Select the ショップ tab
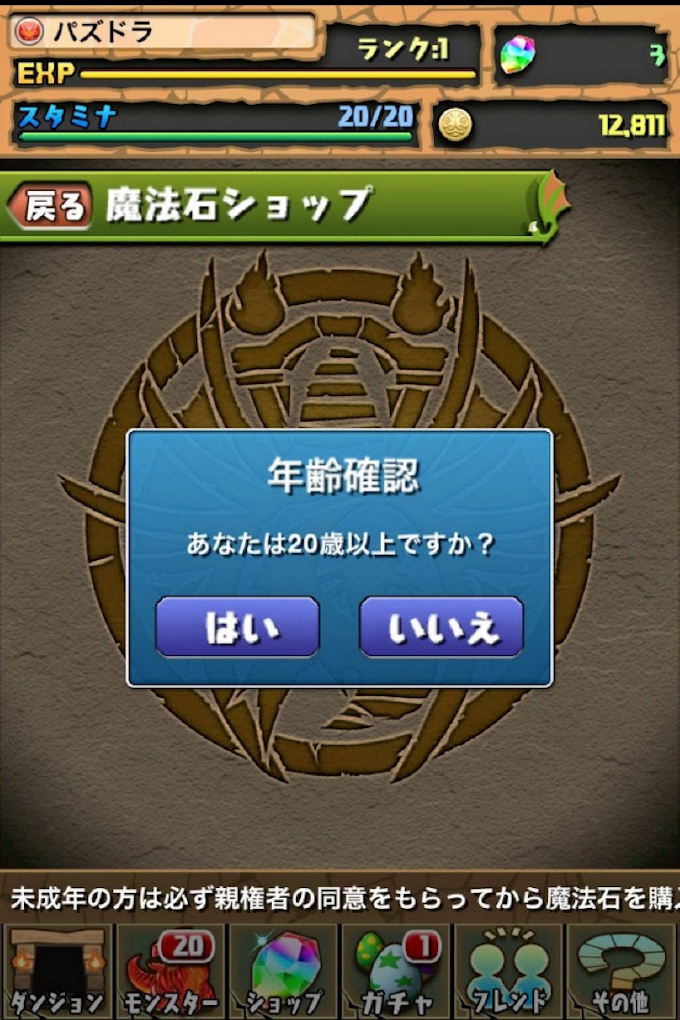680x1020 pixels. coord(284,972)
